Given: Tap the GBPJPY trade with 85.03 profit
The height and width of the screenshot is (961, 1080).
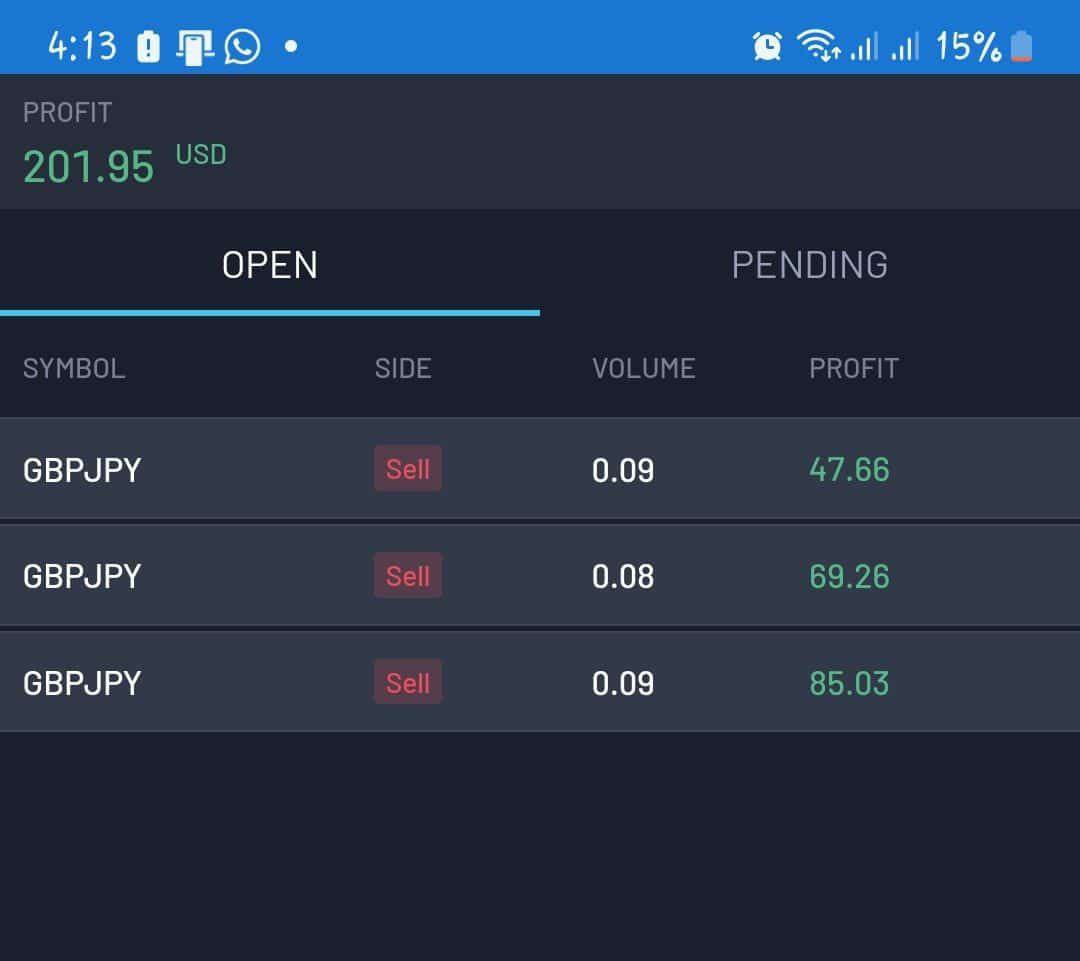Looking at the screenshot, I should [x=540, y=683].
